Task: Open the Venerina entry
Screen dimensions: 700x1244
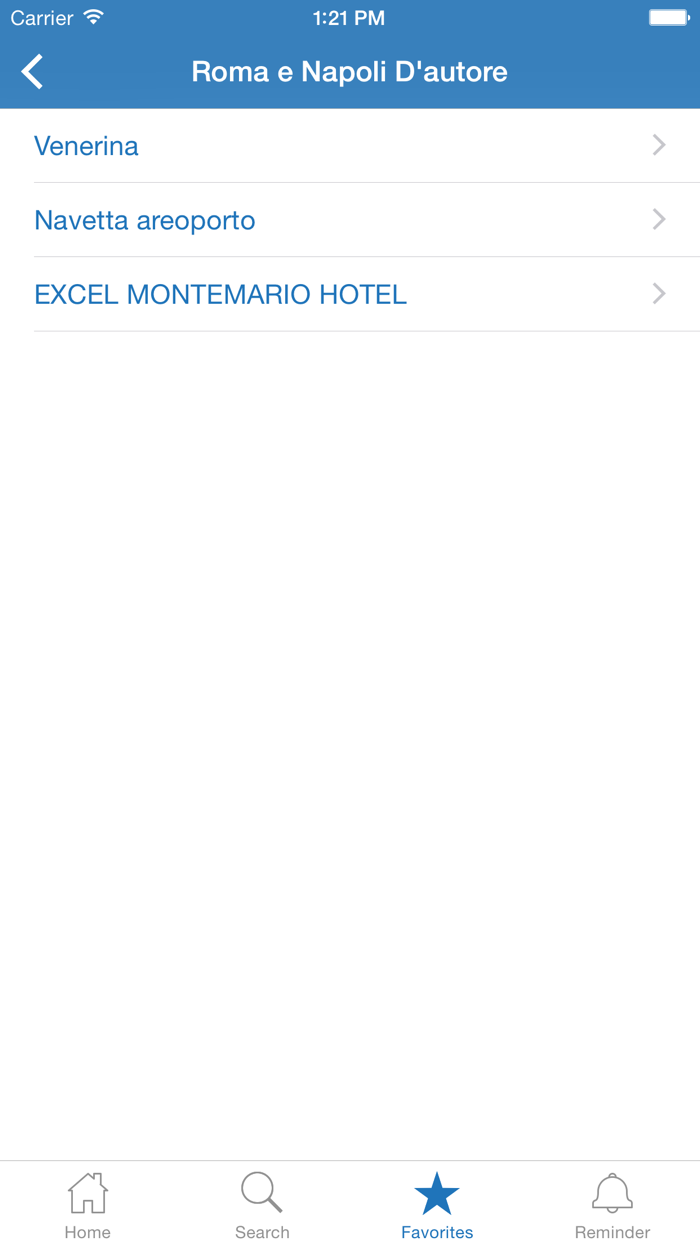Action: click(350, 146)
